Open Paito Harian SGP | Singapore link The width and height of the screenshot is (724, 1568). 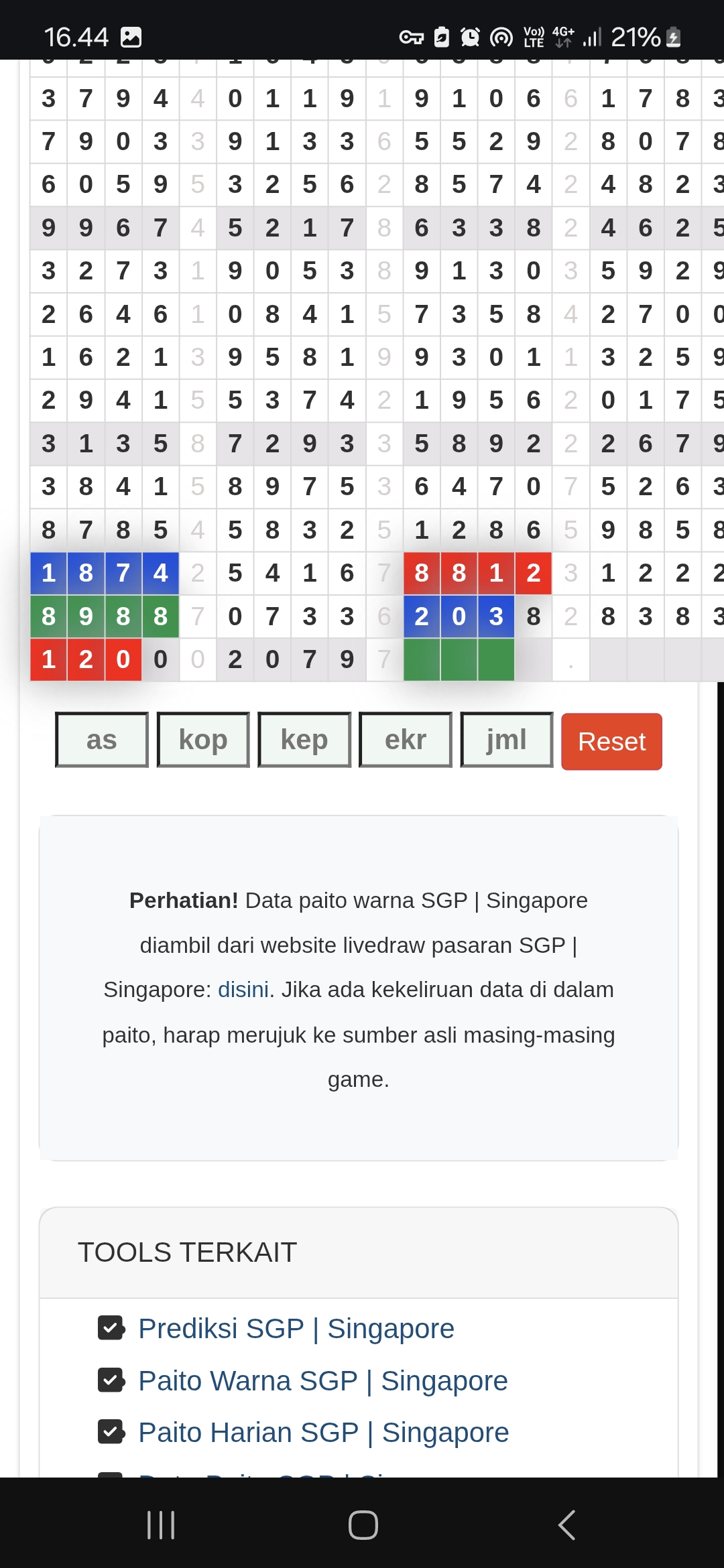[x=324, y=1432]
